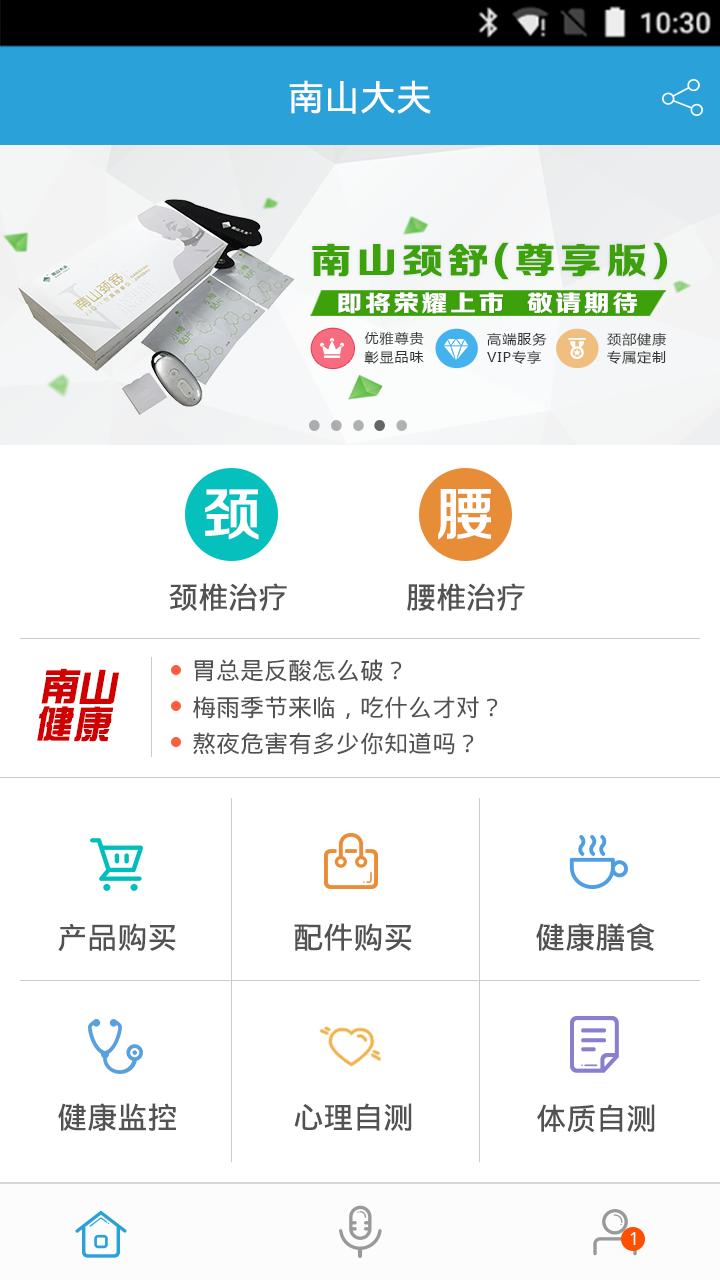Open the 南山颈舒 promotional banner

360,295
